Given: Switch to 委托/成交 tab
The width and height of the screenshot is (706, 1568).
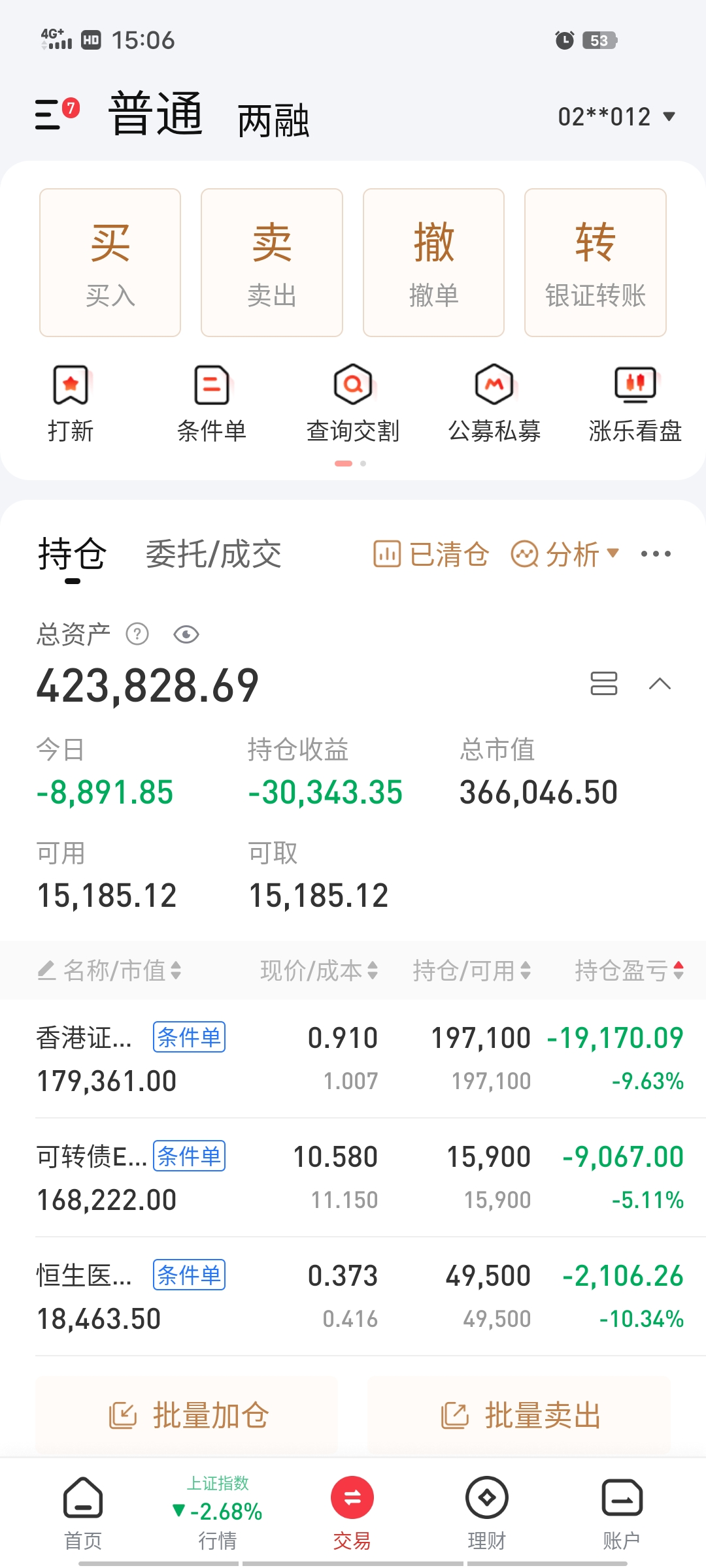Looking at the screenshot, I should point(213,555).
